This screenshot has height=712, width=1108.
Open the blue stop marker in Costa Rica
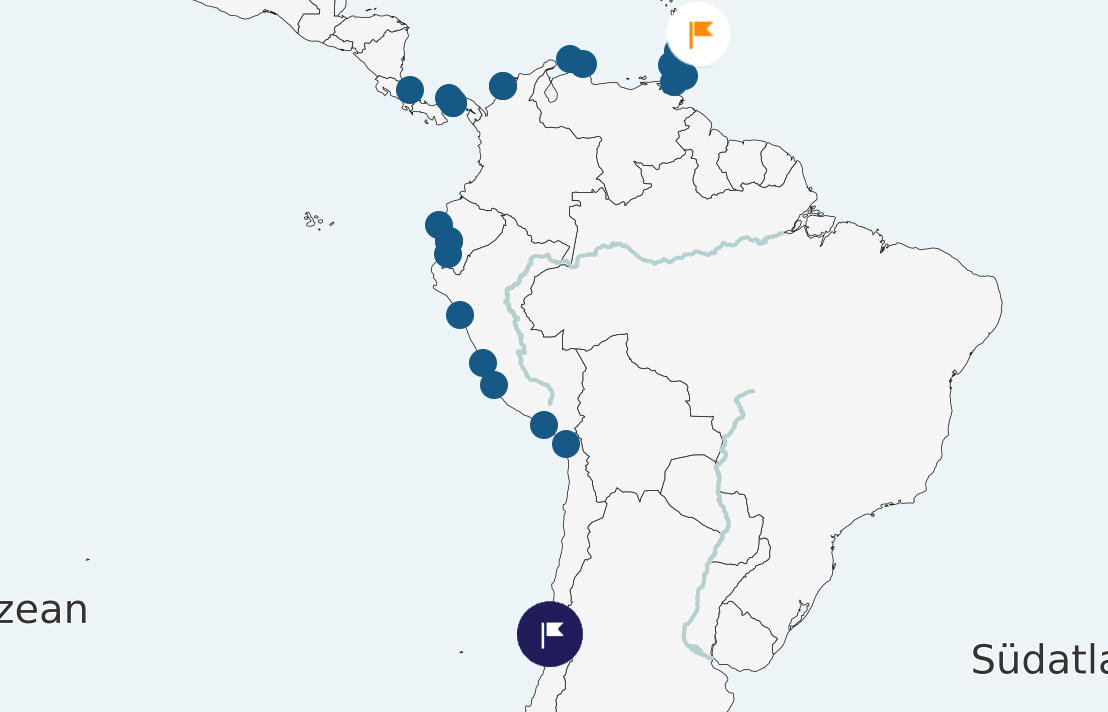(410, 90)
